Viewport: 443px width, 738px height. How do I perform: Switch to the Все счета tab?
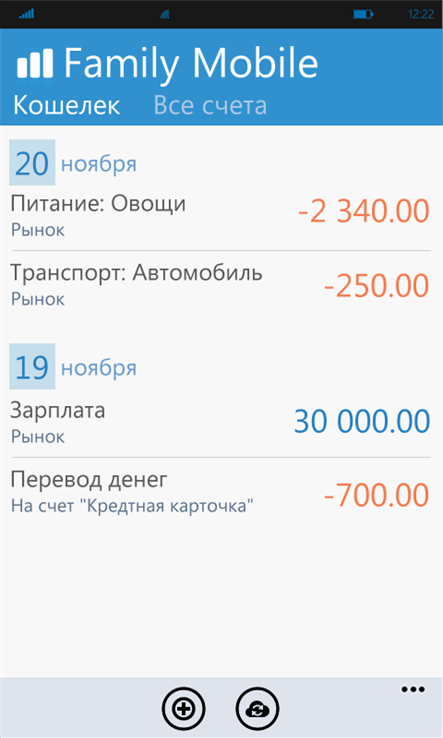(x=210, y=105)
